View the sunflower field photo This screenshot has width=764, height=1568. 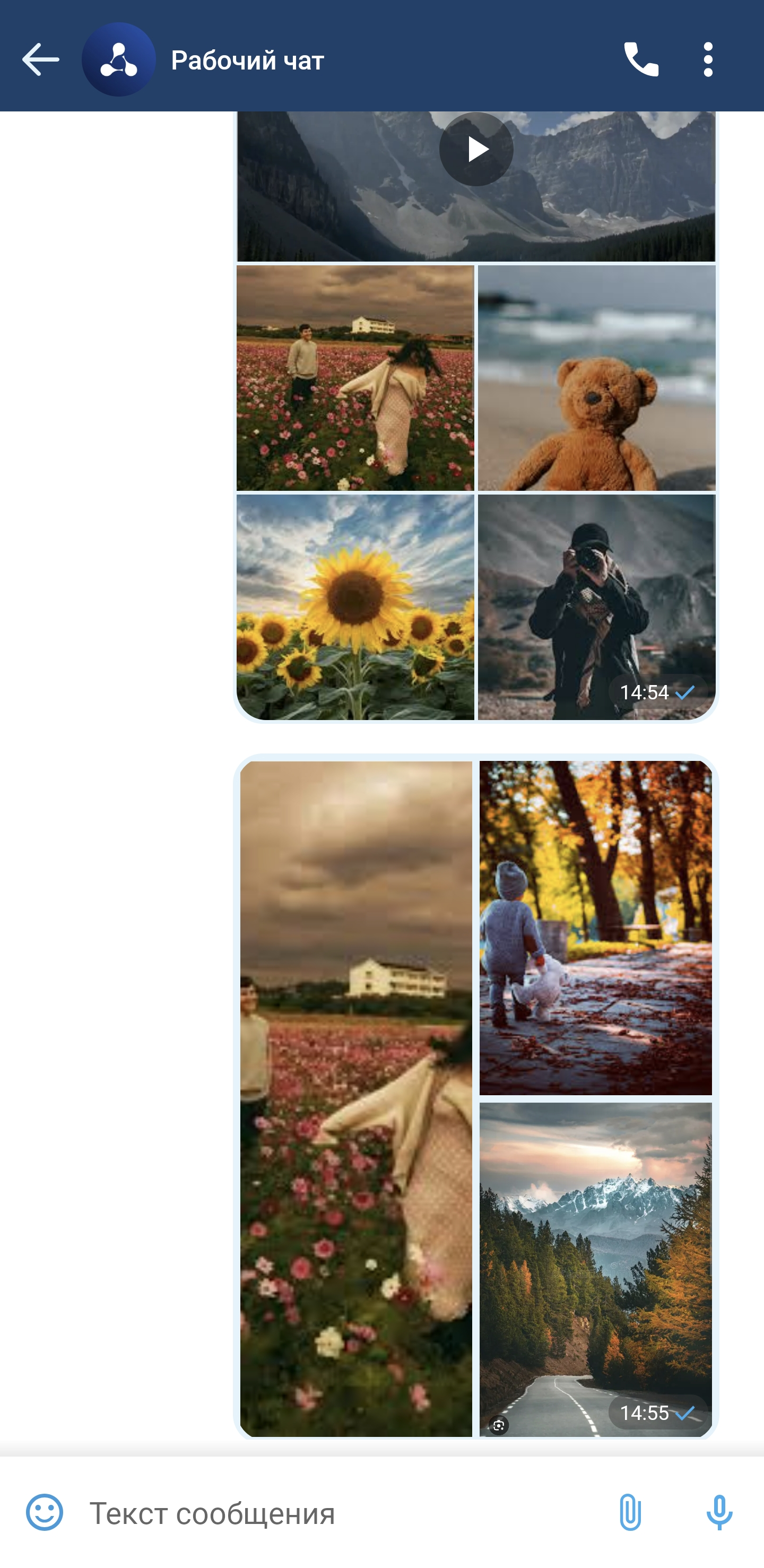point(355,607)
